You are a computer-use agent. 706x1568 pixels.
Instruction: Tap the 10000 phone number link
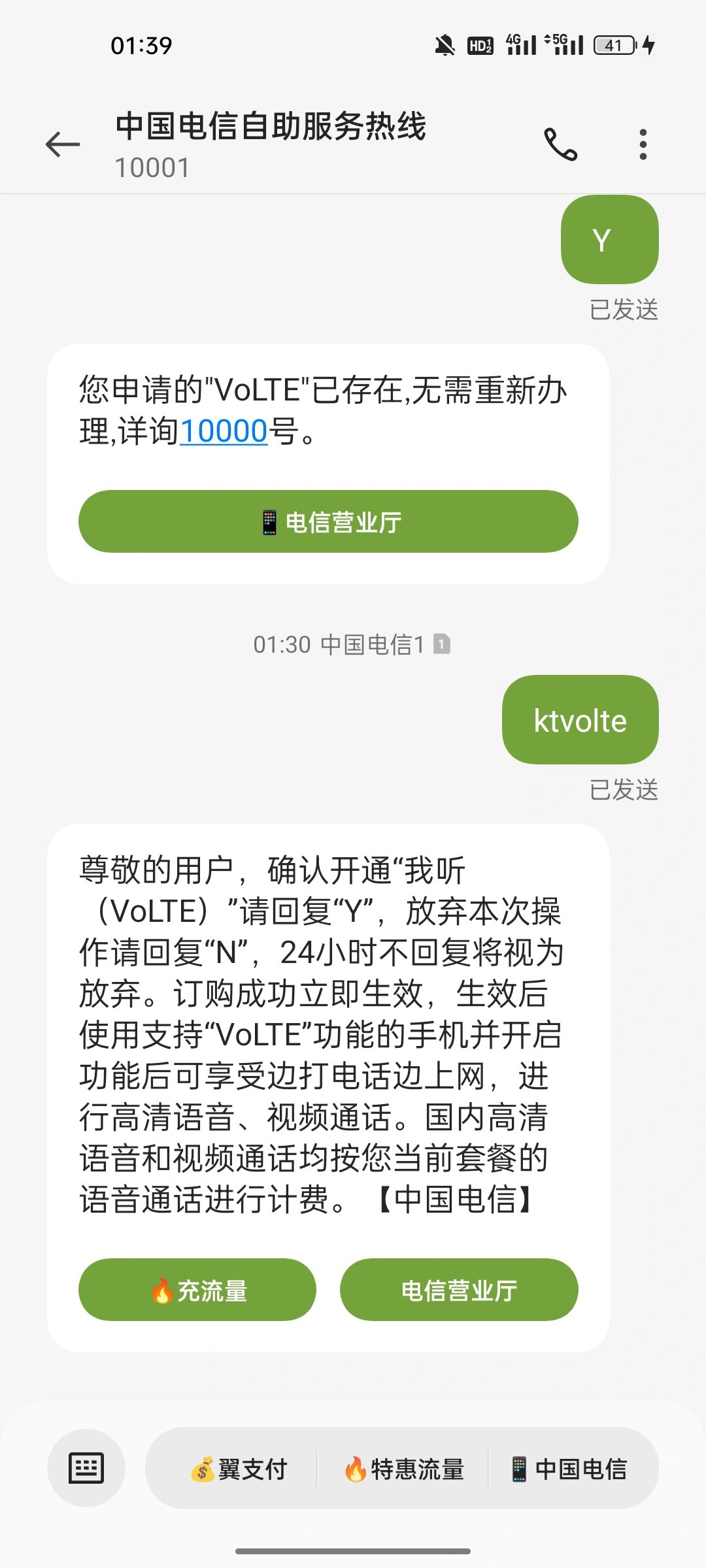[x=224, y=431]
